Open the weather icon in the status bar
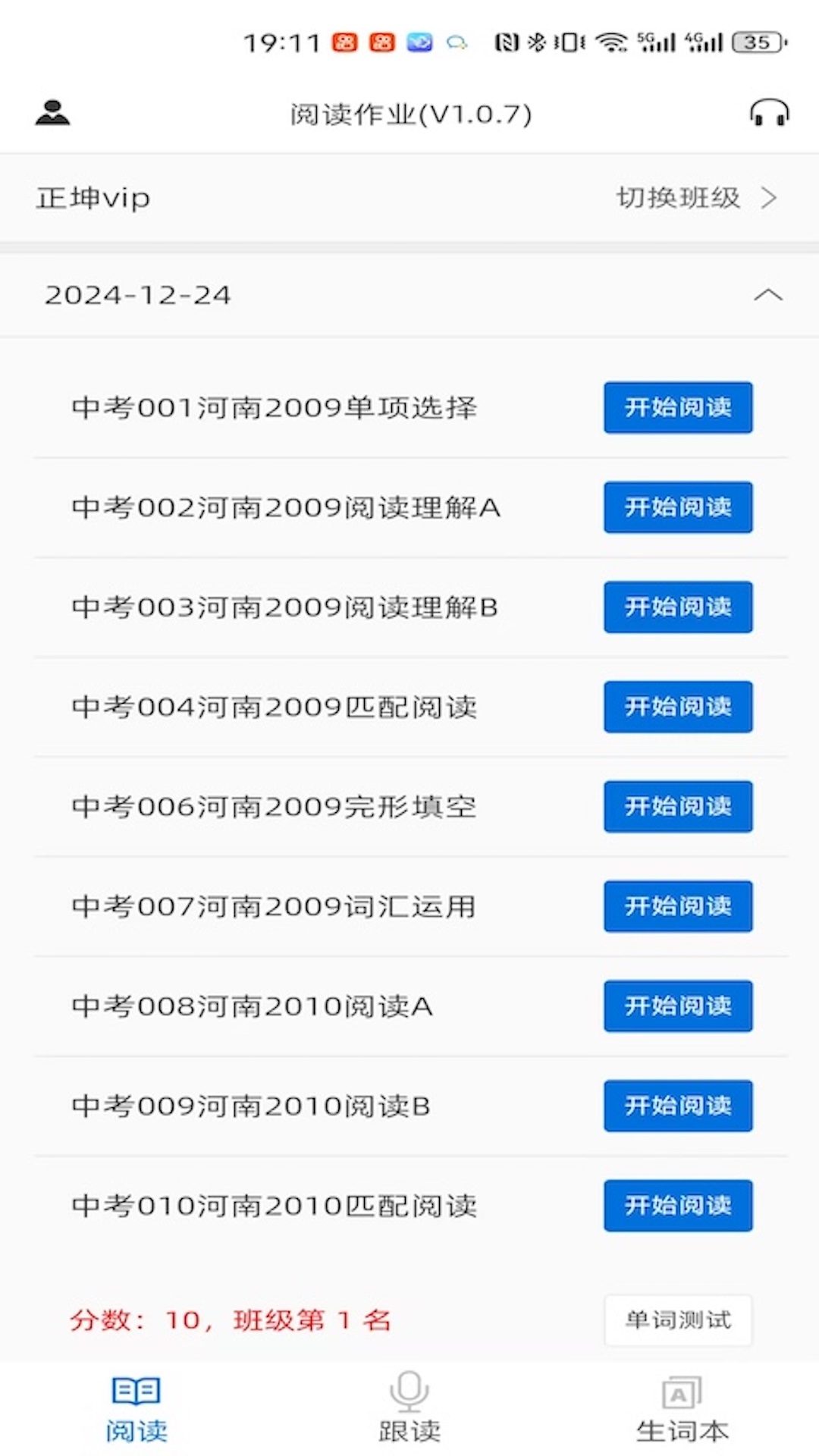This screenshot has width=819, height=1456. tap(456, 43)
